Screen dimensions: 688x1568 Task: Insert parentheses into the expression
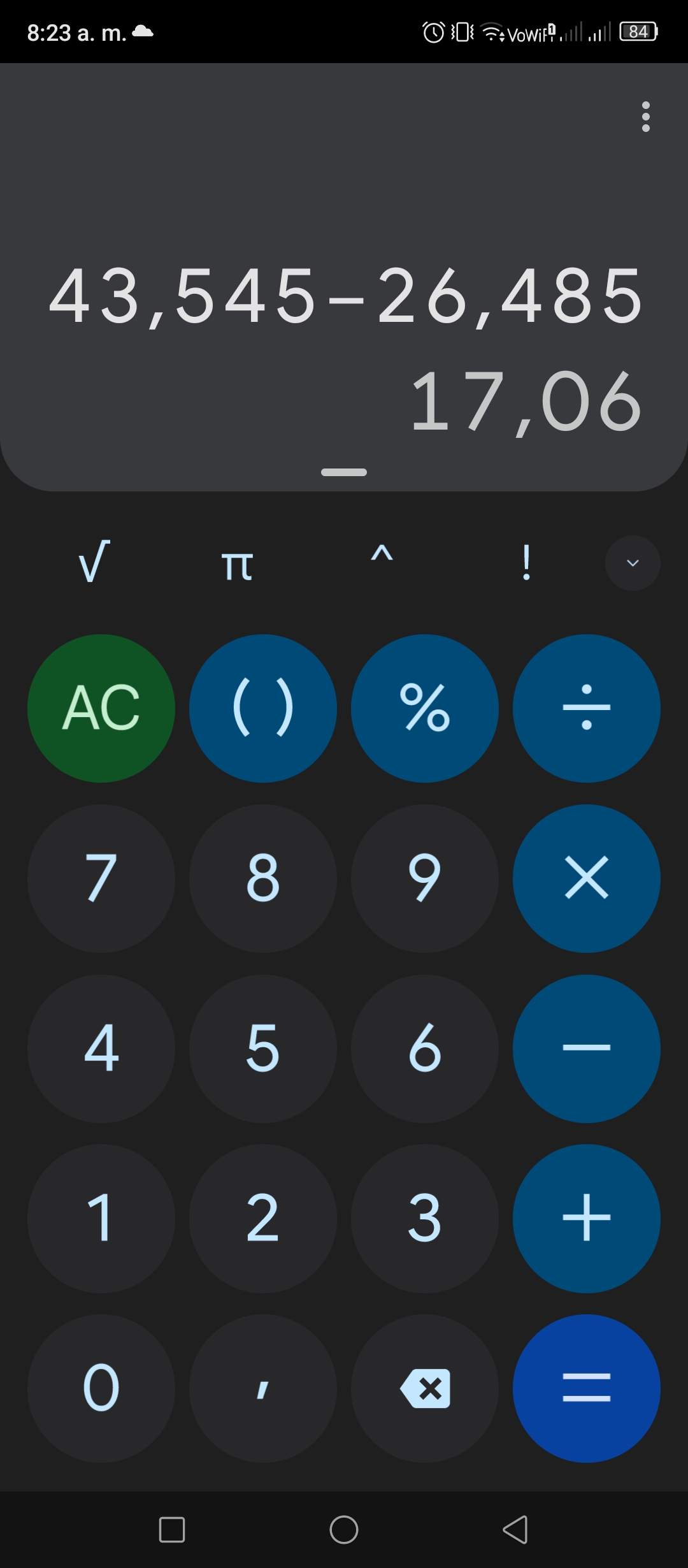coord(263,708)
